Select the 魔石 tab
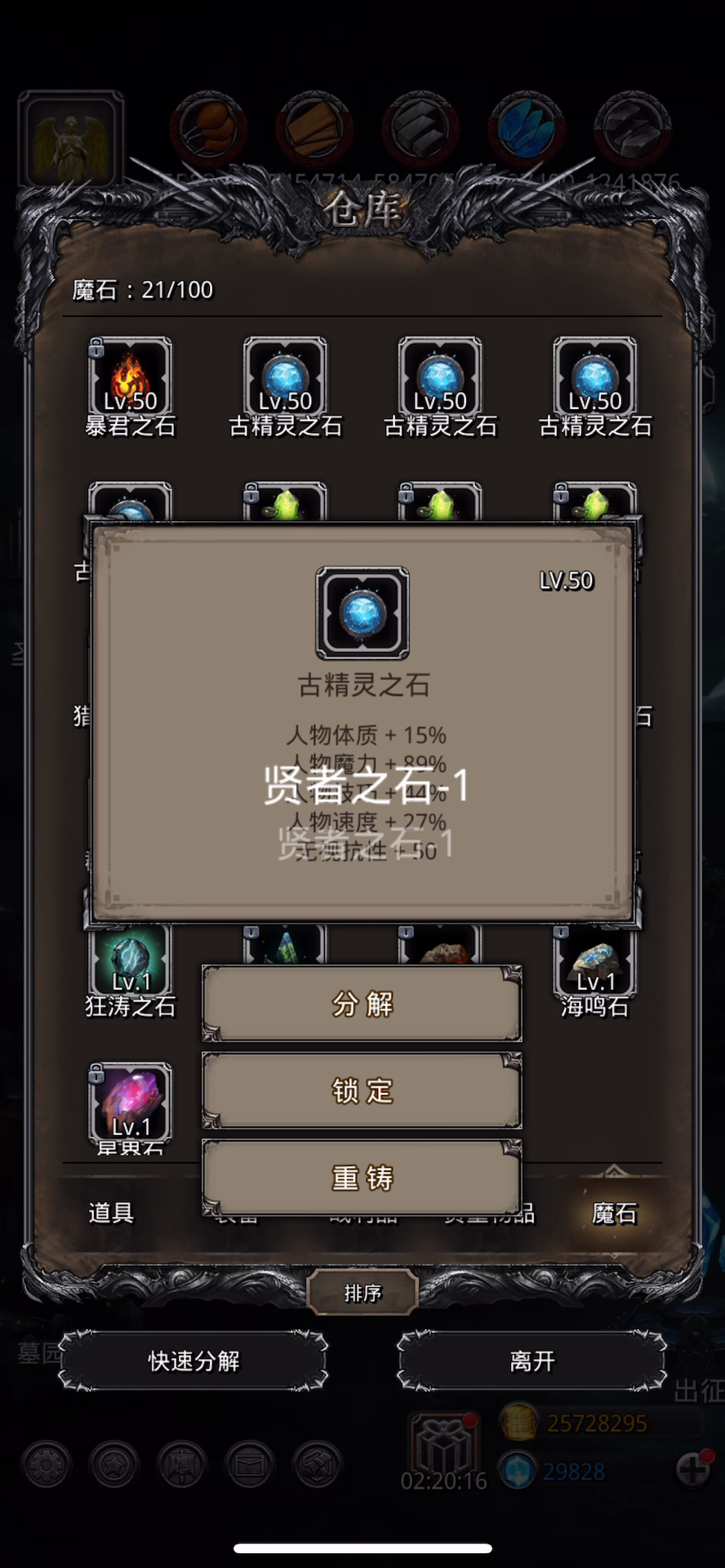 coord(614,1213)
